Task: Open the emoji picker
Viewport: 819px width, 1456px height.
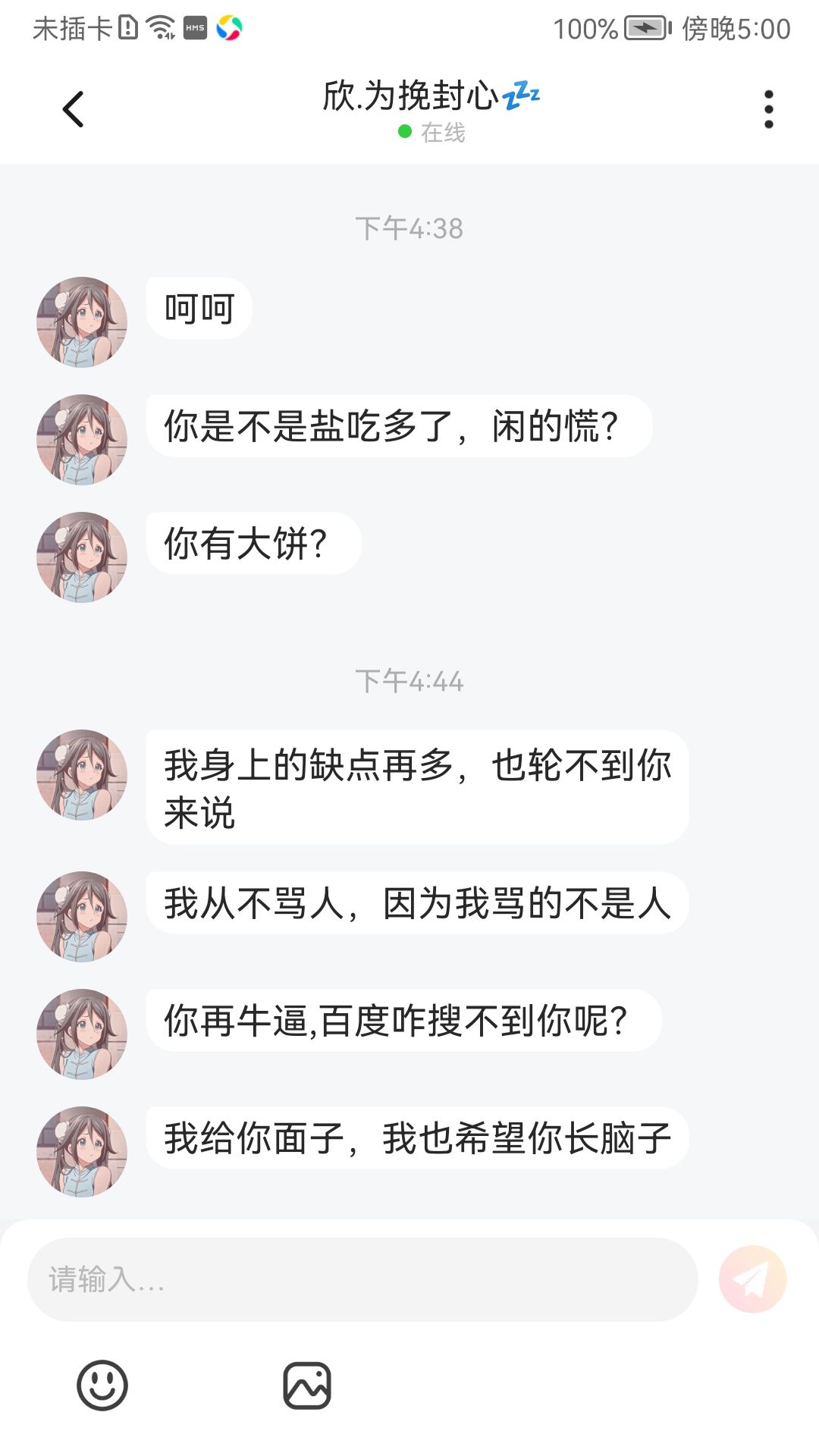Action: [x=102, y=1385]
